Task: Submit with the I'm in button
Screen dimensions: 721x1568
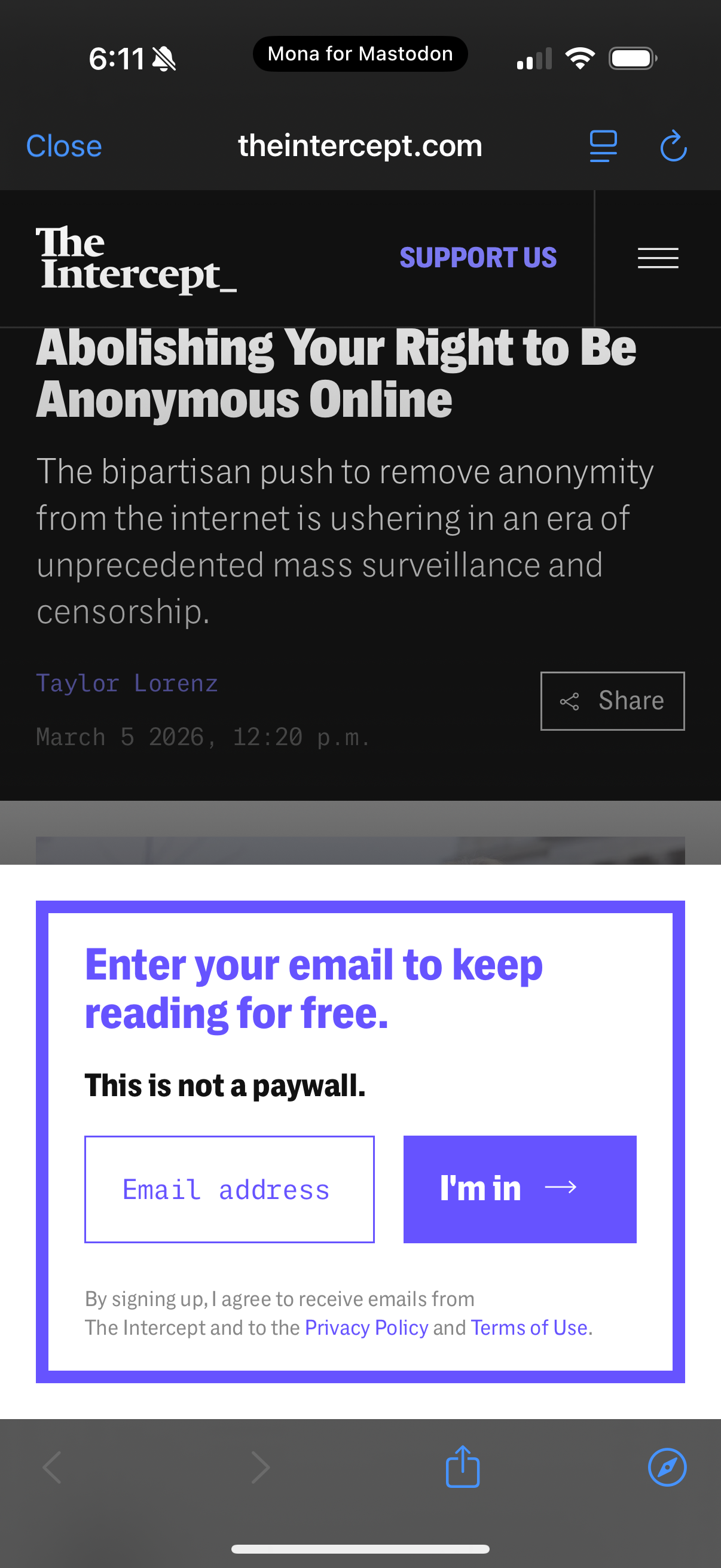Action: pyautogui.click(x=520, y=1189)
